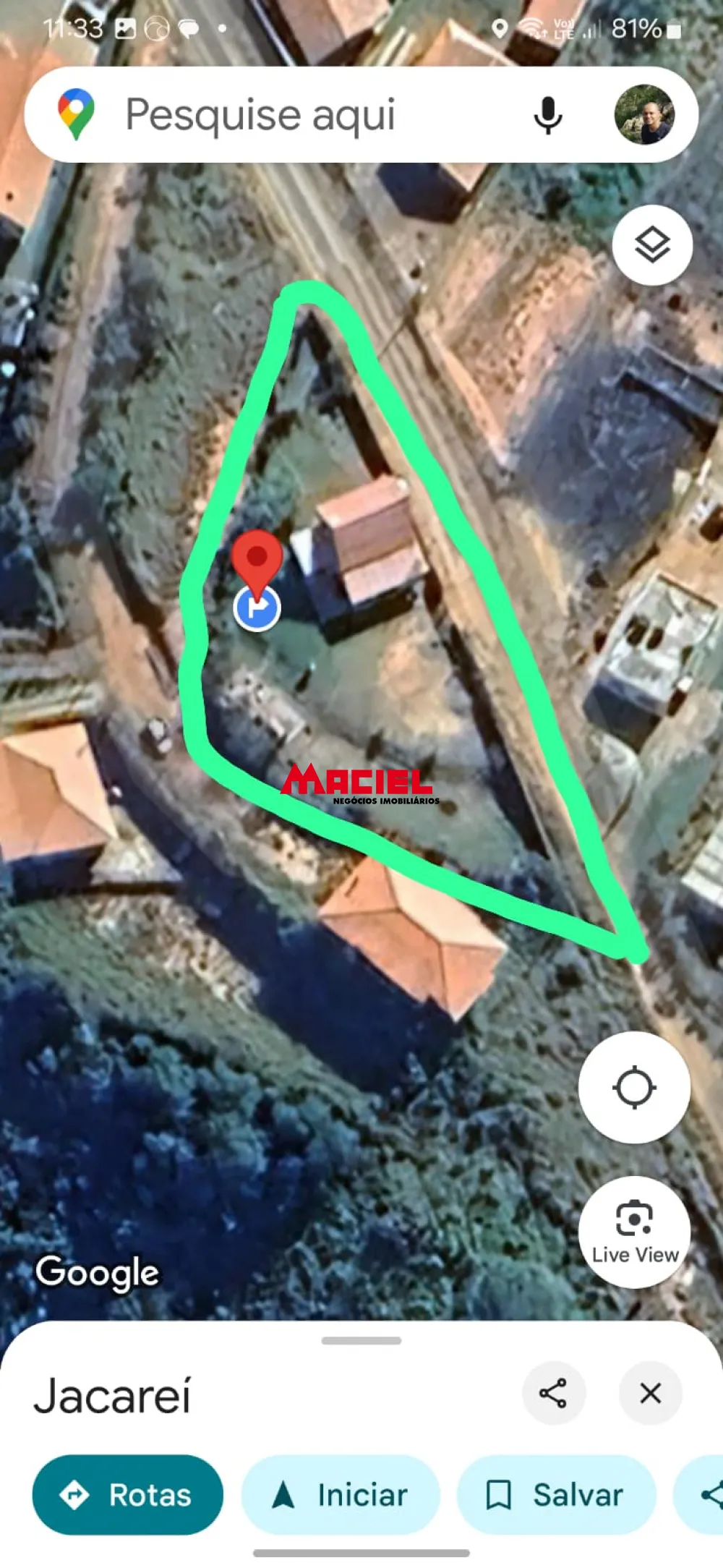Open the Google Maps logo search icon
The height and width of the screenshot is (1568, 723).
point(77,114)
